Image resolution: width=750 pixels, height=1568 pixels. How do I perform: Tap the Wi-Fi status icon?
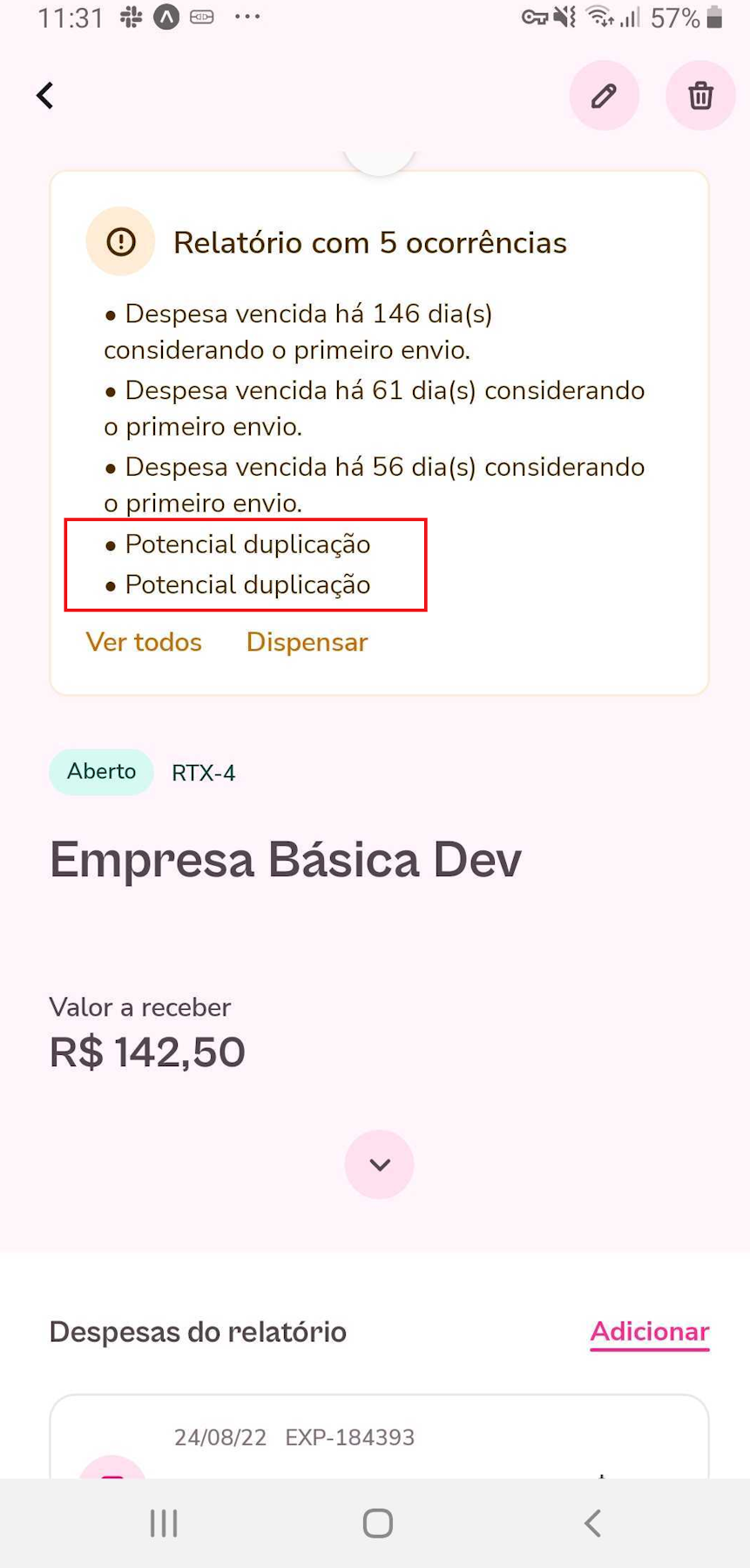coord(601,16)
